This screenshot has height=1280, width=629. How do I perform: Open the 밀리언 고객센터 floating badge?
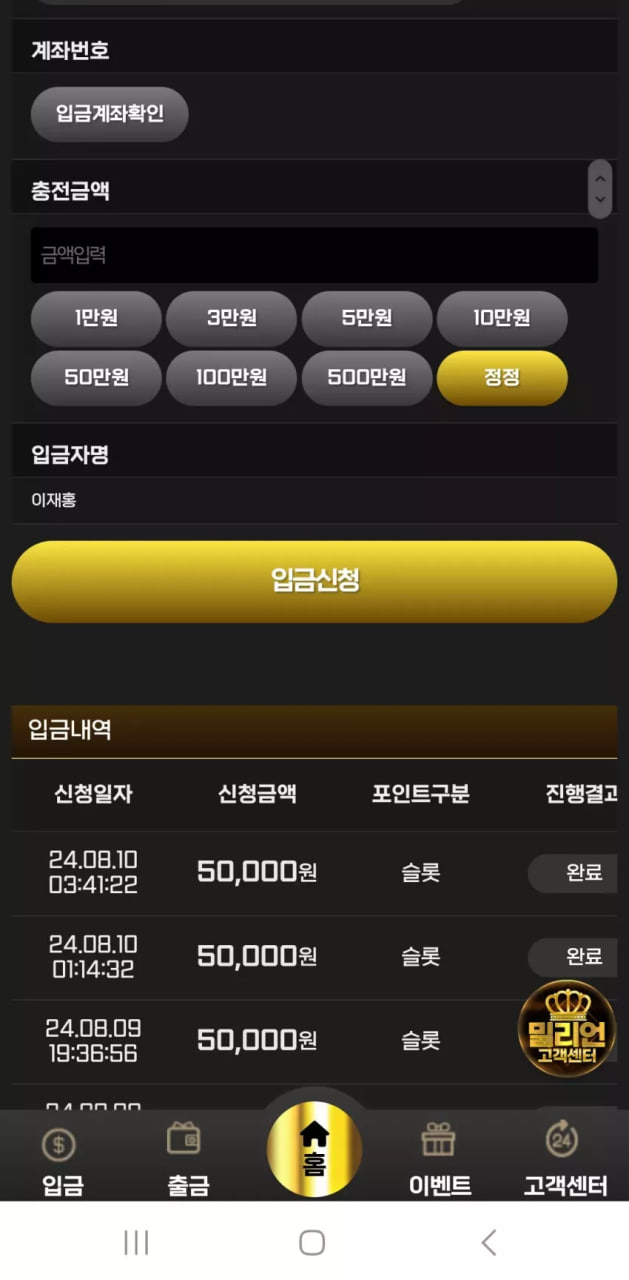(x=567, y=1029)
